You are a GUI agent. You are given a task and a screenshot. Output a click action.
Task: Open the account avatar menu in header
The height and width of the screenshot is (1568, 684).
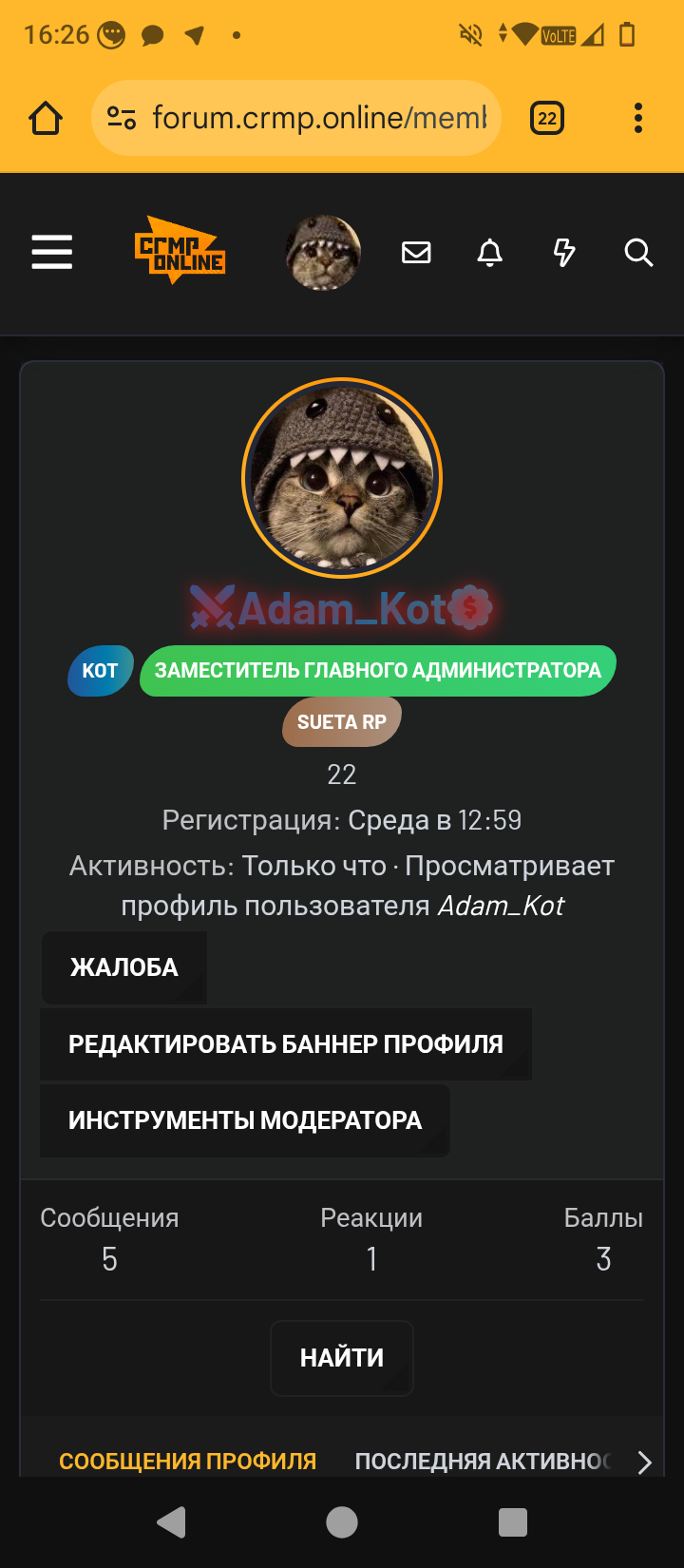(323, 253)
